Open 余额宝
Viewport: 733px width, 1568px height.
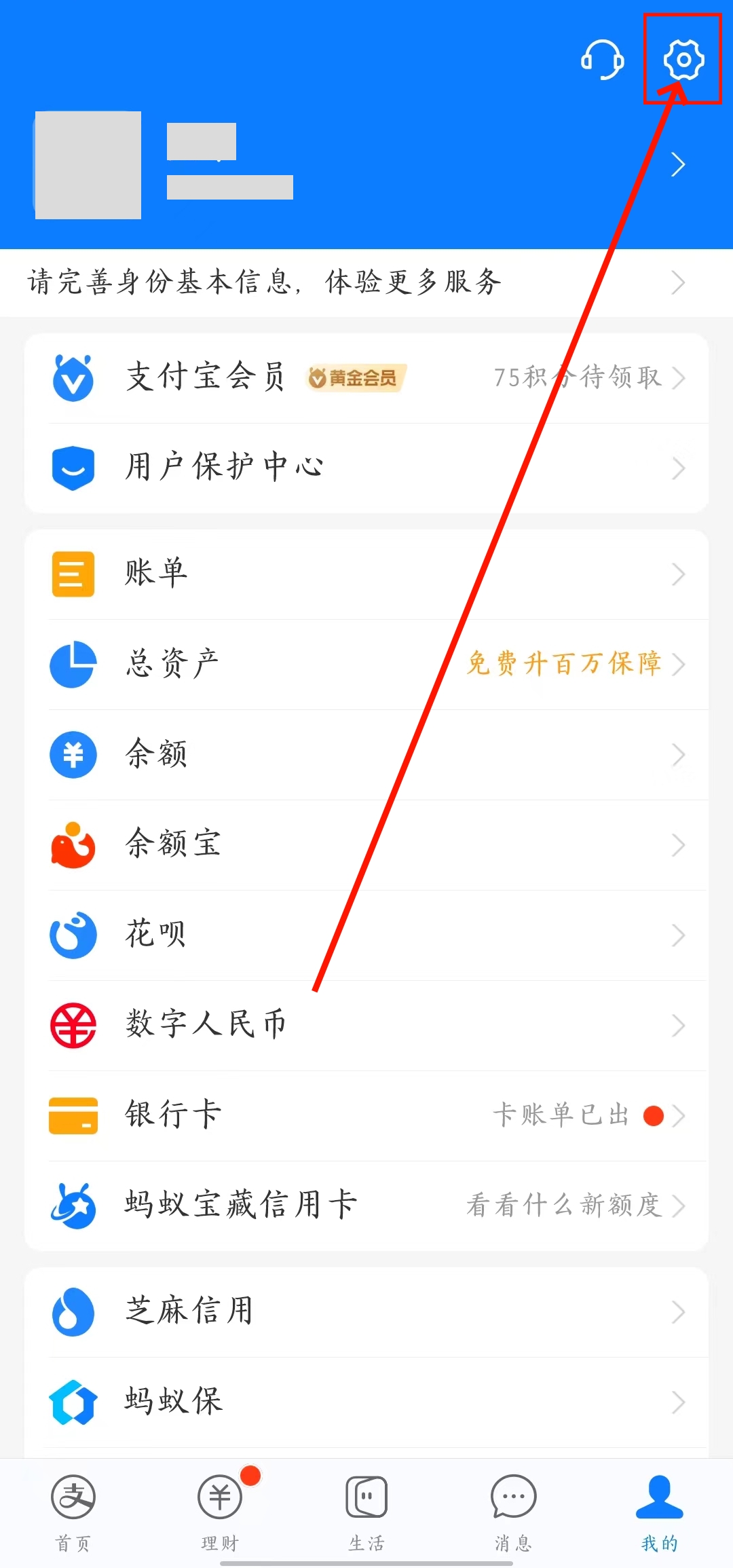pyautogui.click(x=366, y=844)
